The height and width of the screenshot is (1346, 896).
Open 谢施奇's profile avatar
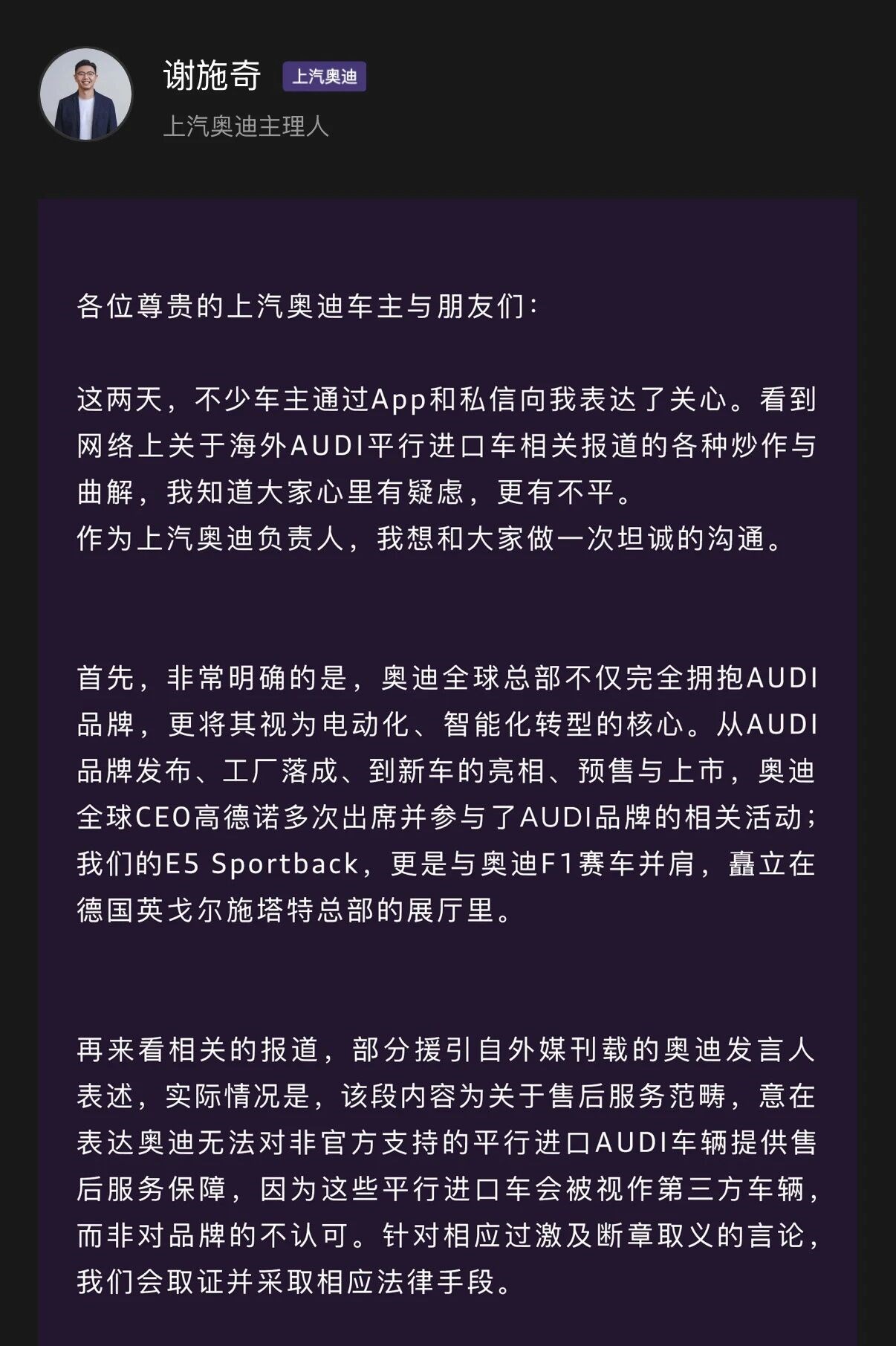point(86,94)
